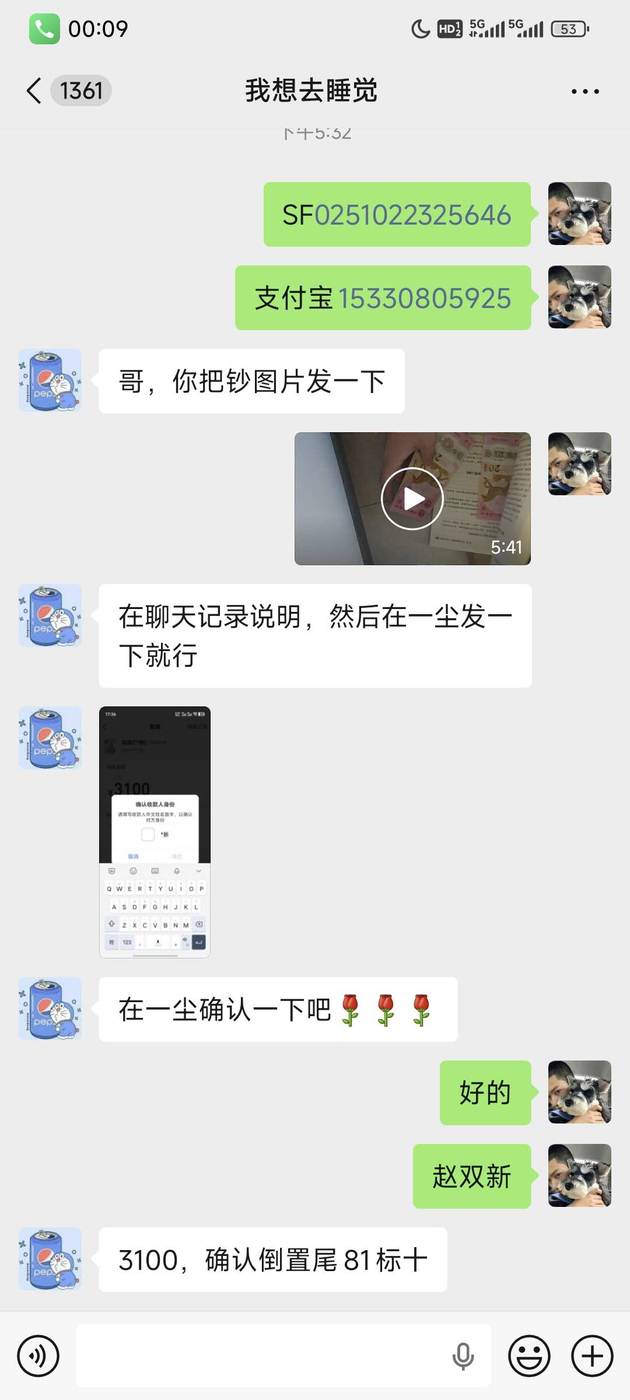
Task: Switch to voice input mode
Action: click(x=38, y=1356)
